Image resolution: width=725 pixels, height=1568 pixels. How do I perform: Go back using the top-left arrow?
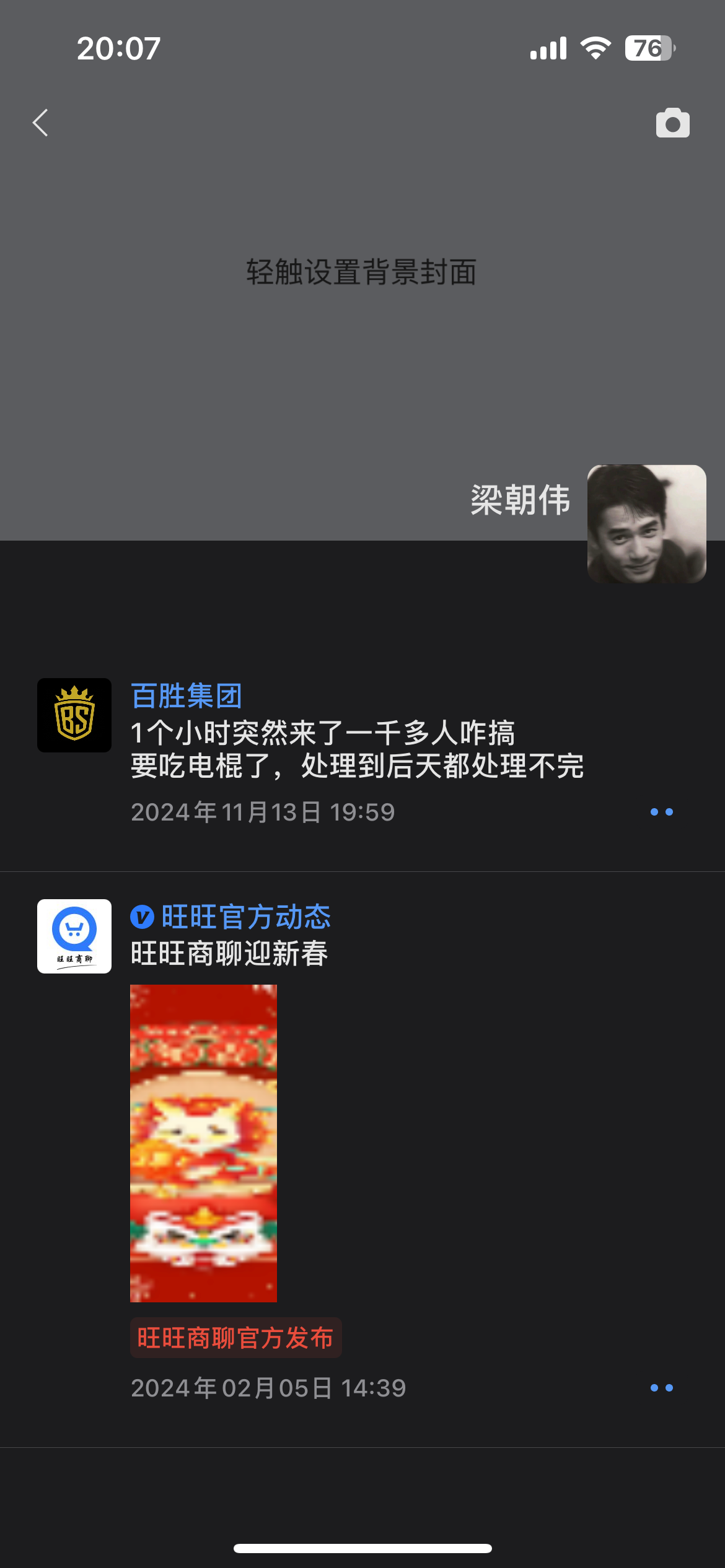coord(41,123)
